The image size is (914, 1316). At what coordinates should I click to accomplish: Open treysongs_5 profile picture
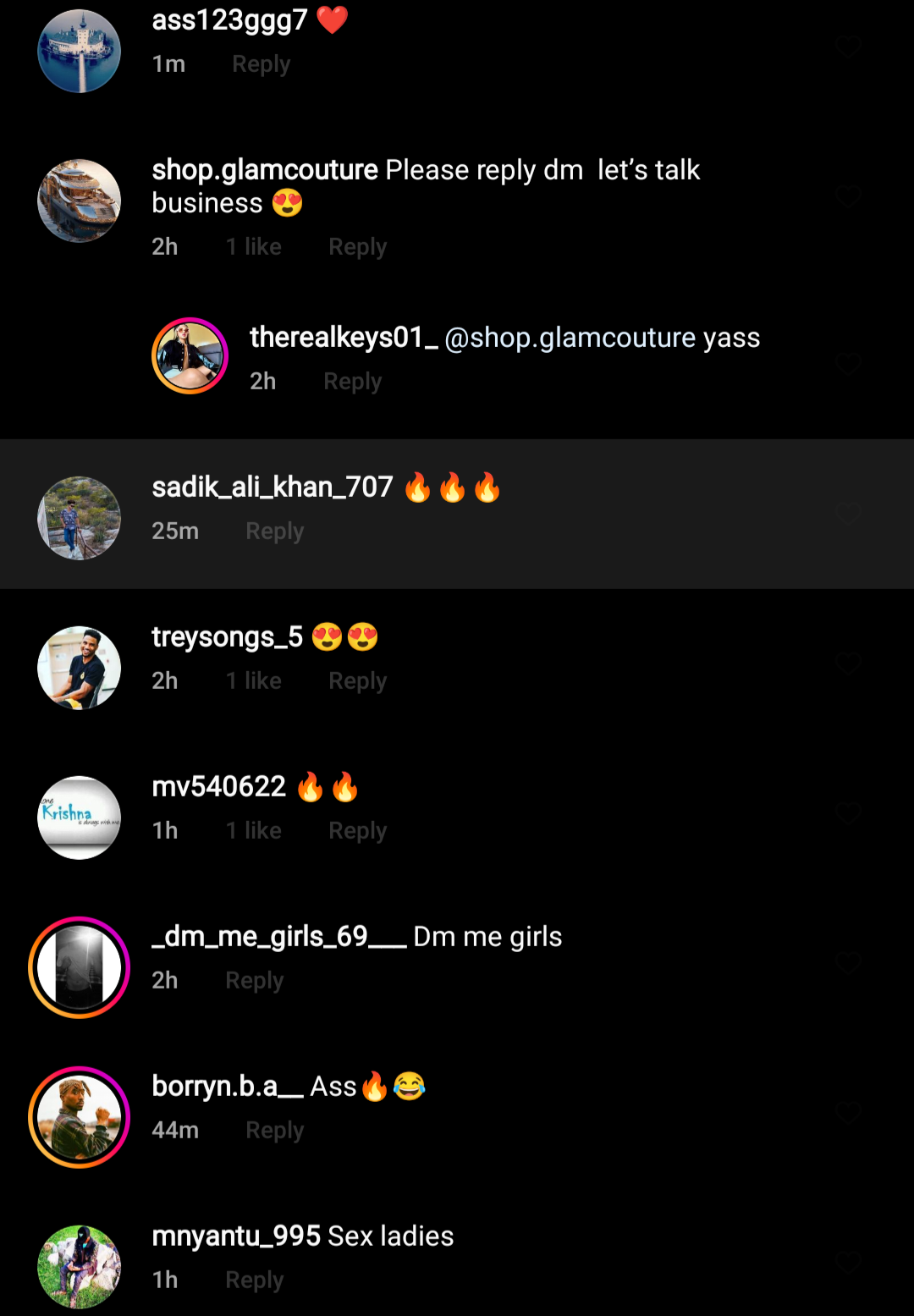tap(80, 668)
